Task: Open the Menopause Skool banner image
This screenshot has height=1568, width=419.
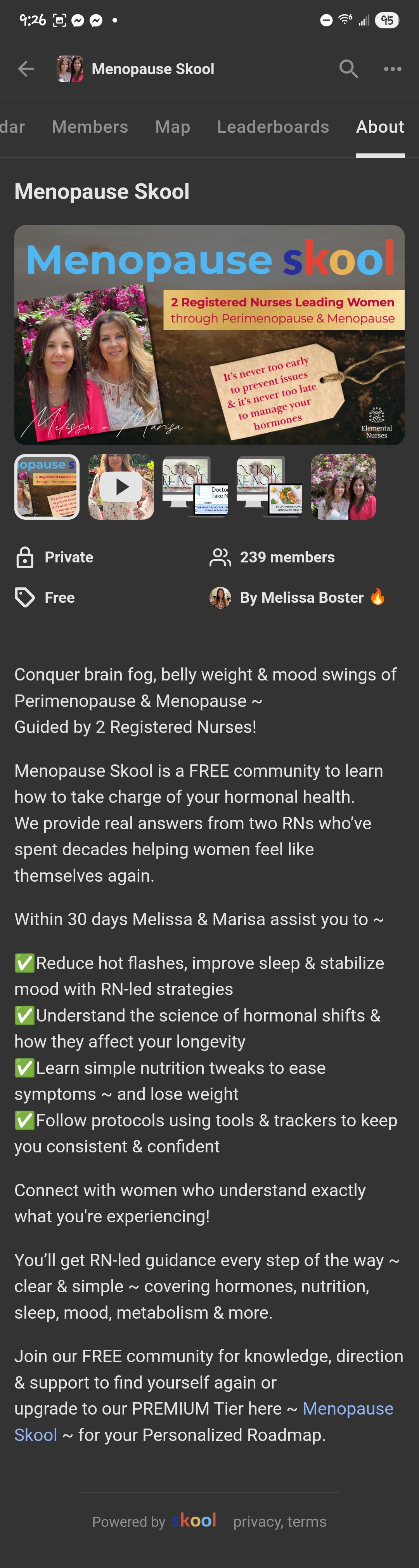Action: pos(209,335)
